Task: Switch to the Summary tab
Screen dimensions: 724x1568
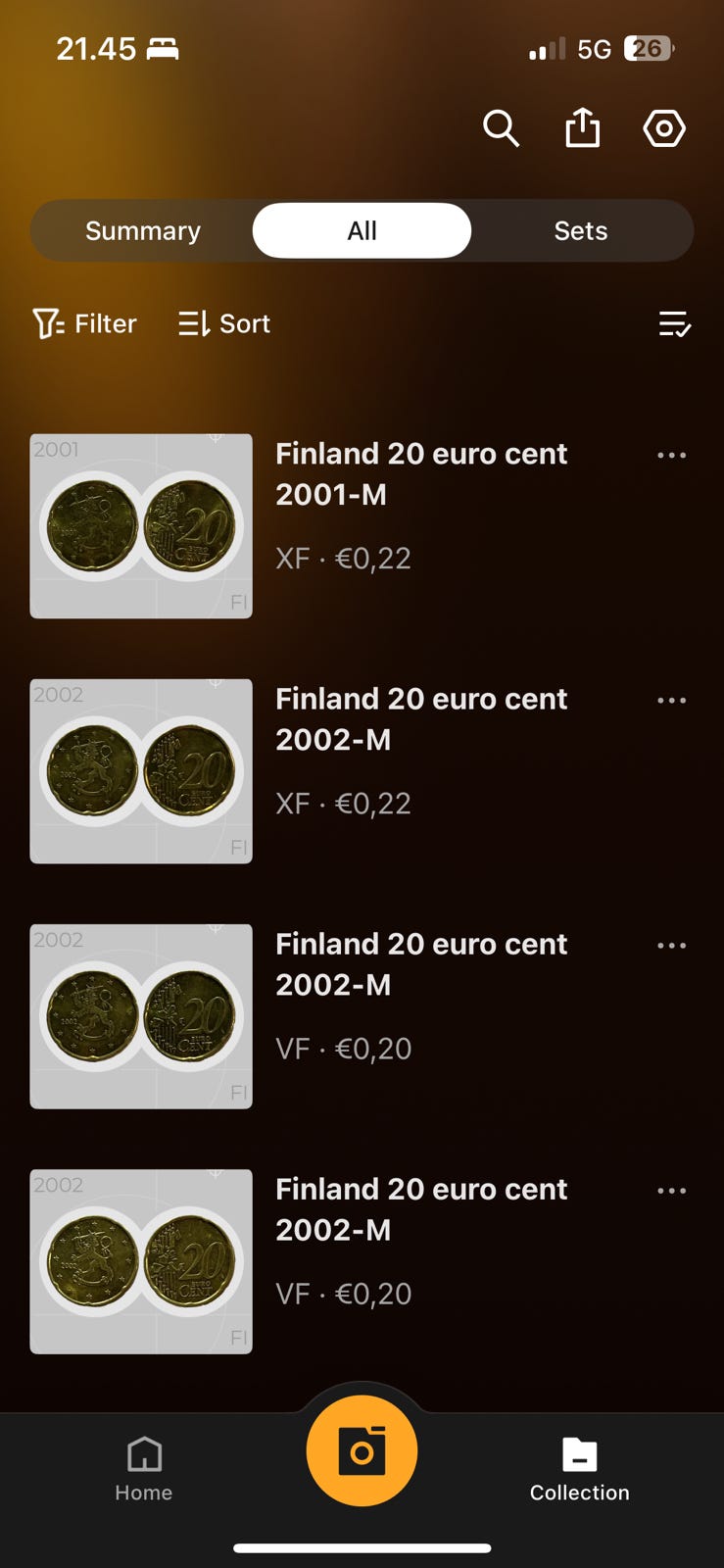Action: coord(143,231)
